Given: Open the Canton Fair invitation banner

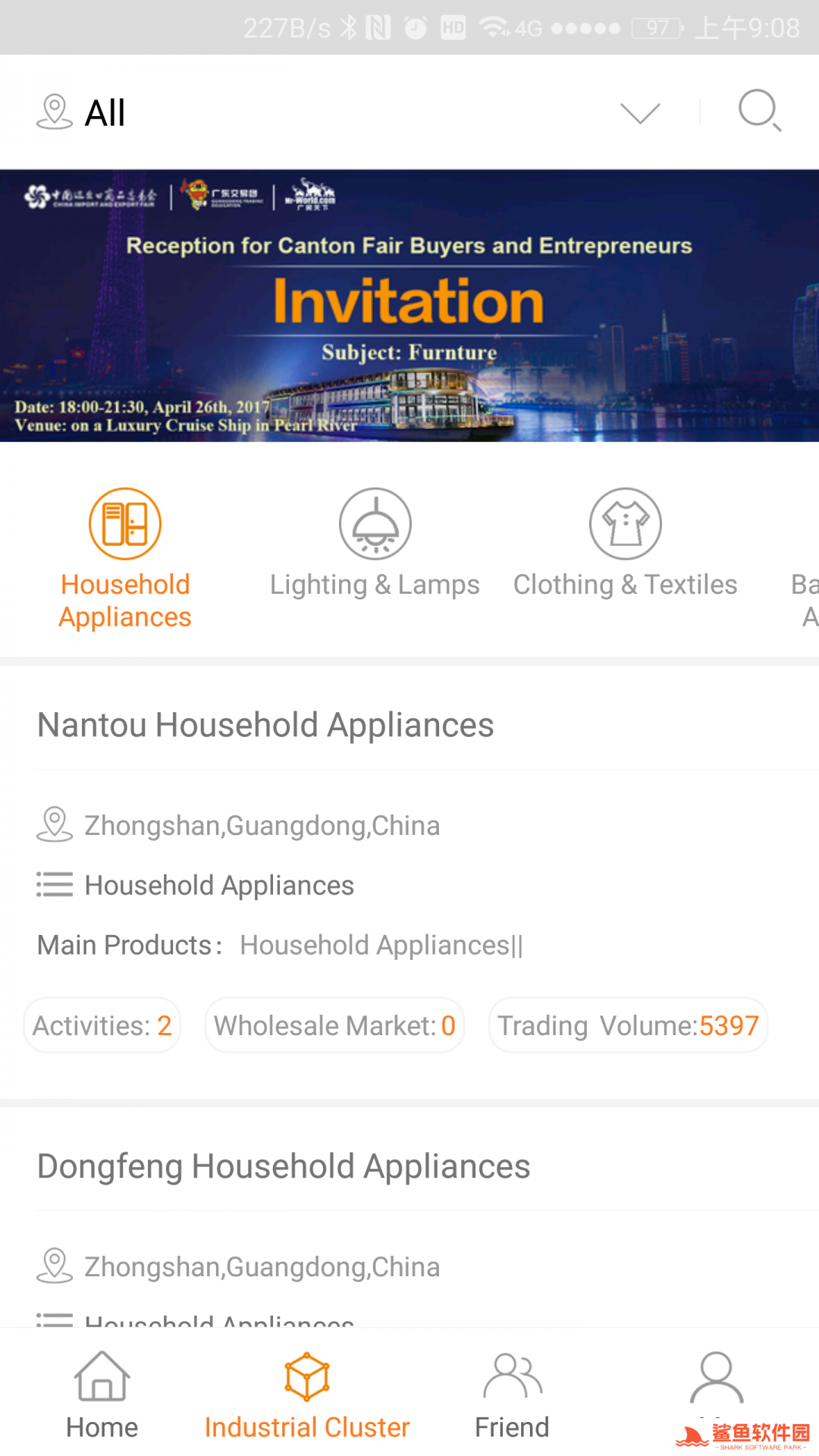Looking at the screenshot, I should pos(409,306).
